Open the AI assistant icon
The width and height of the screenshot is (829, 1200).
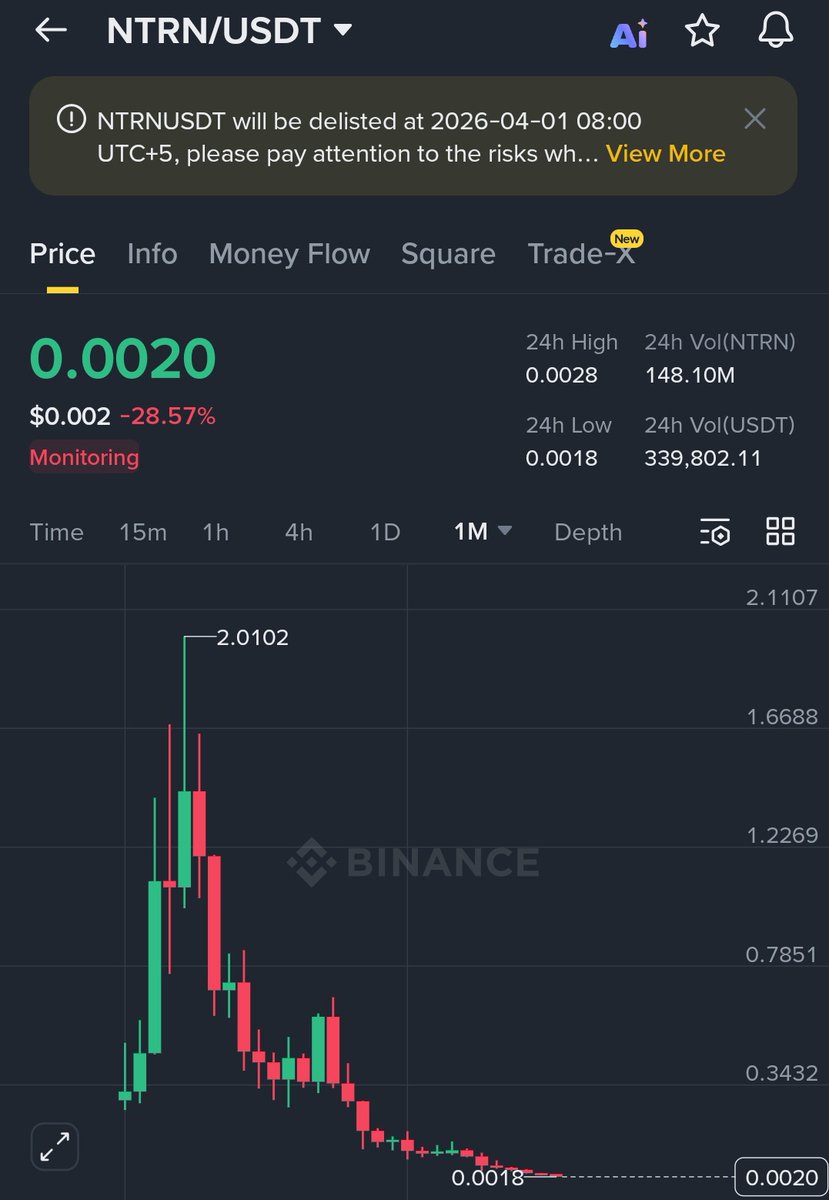(x=629, y=33)
